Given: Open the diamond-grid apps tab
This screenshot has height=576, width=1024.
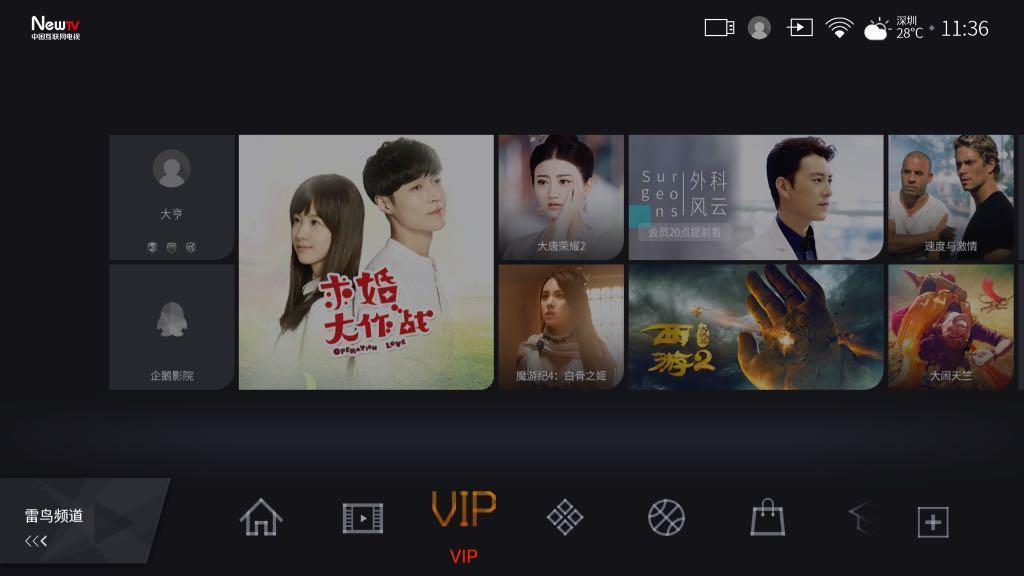Looking at the screenshot, I should click(565, 518).
